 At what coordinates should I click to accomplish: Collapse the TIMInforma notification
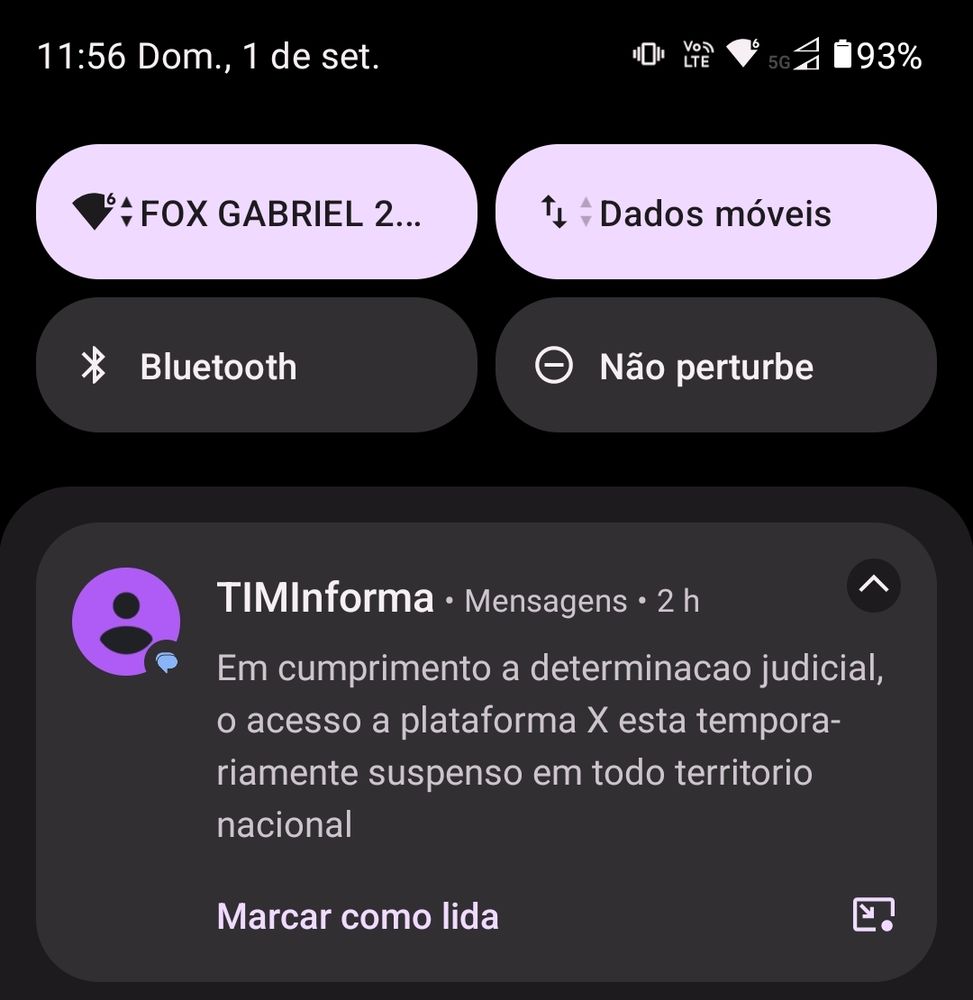pyautogui.click(x=873, y=585)
